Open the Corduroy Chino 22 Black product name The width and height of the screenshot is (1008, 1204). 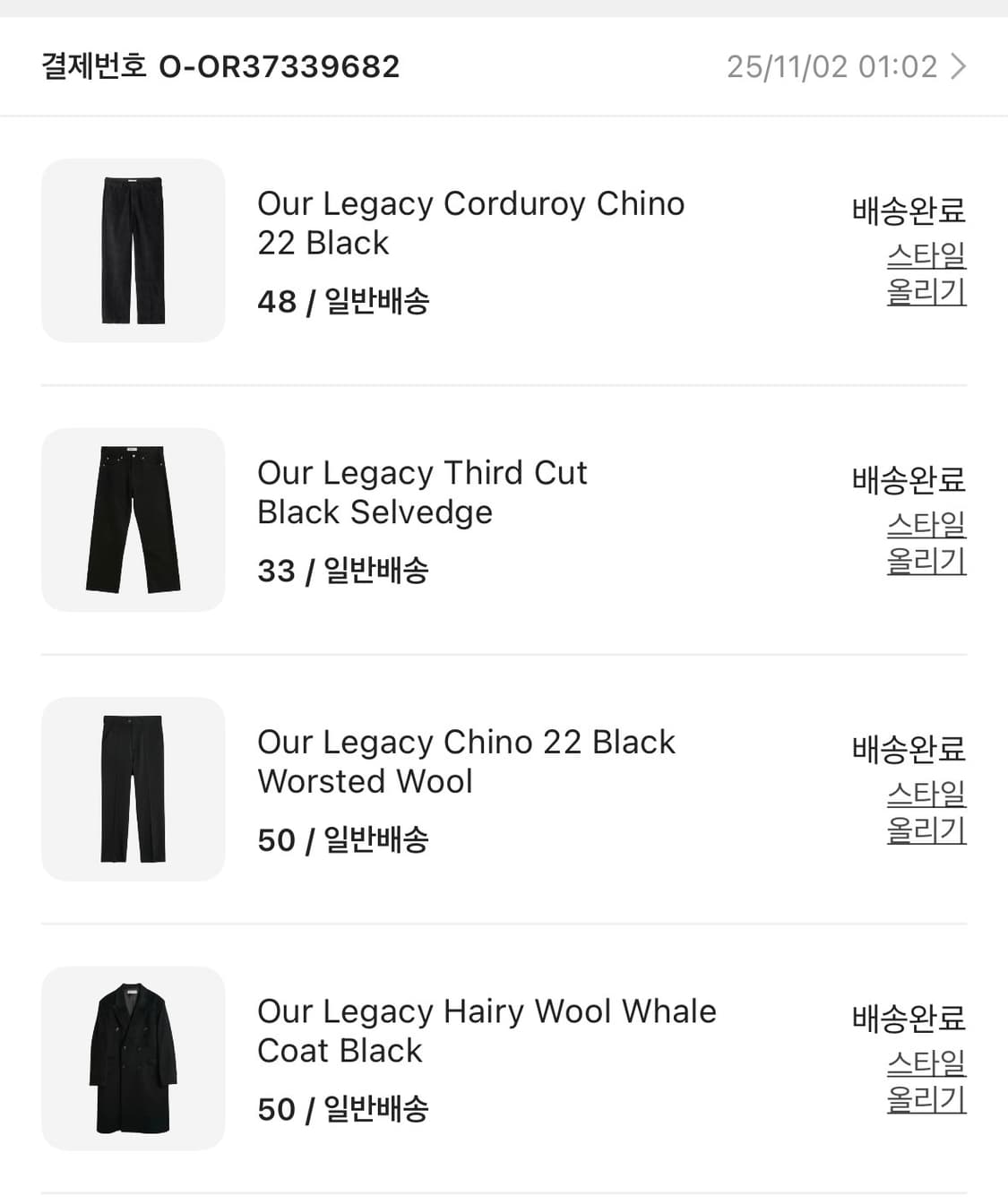(x=470, y=222)
